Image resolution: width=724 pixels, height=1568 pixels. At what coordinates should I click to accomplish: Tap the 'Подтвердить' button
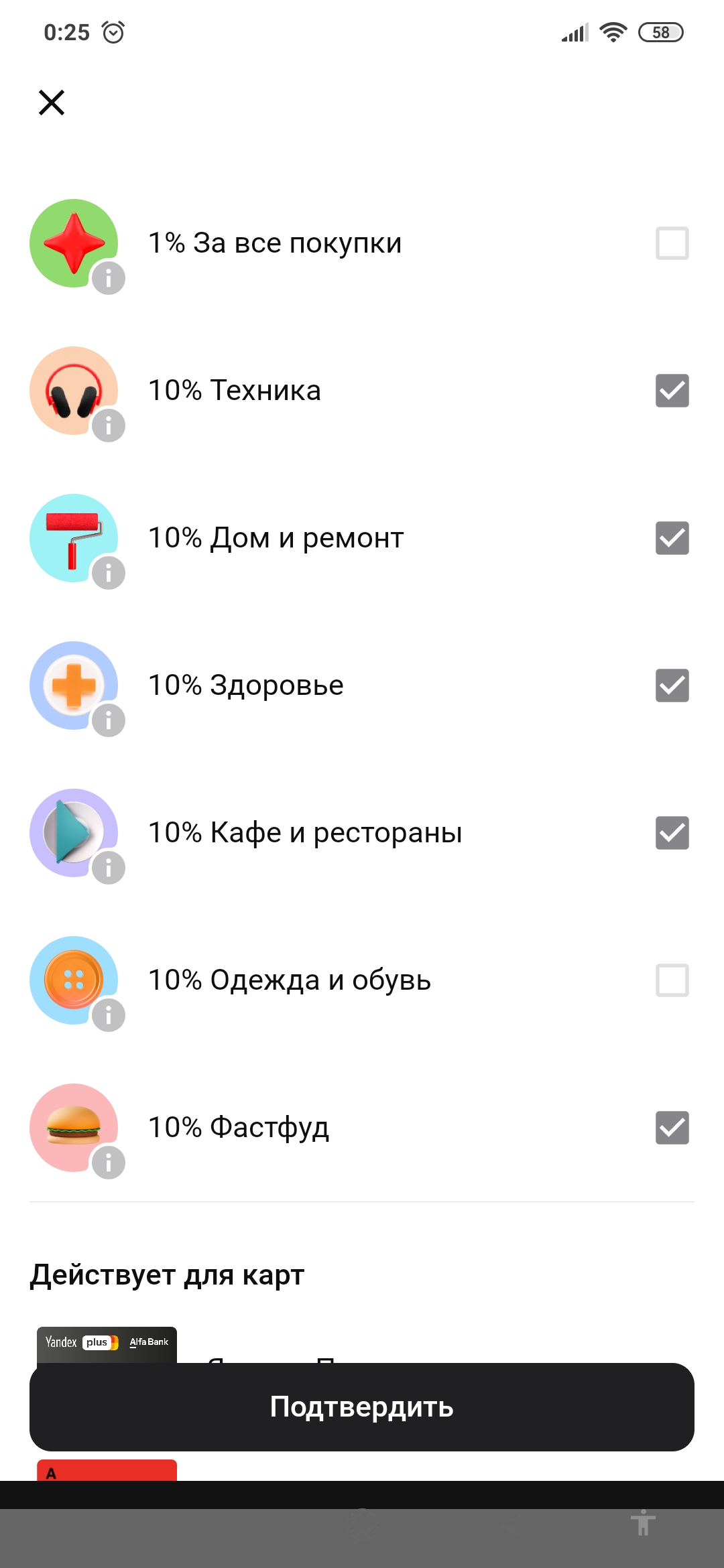point(362,1407)
